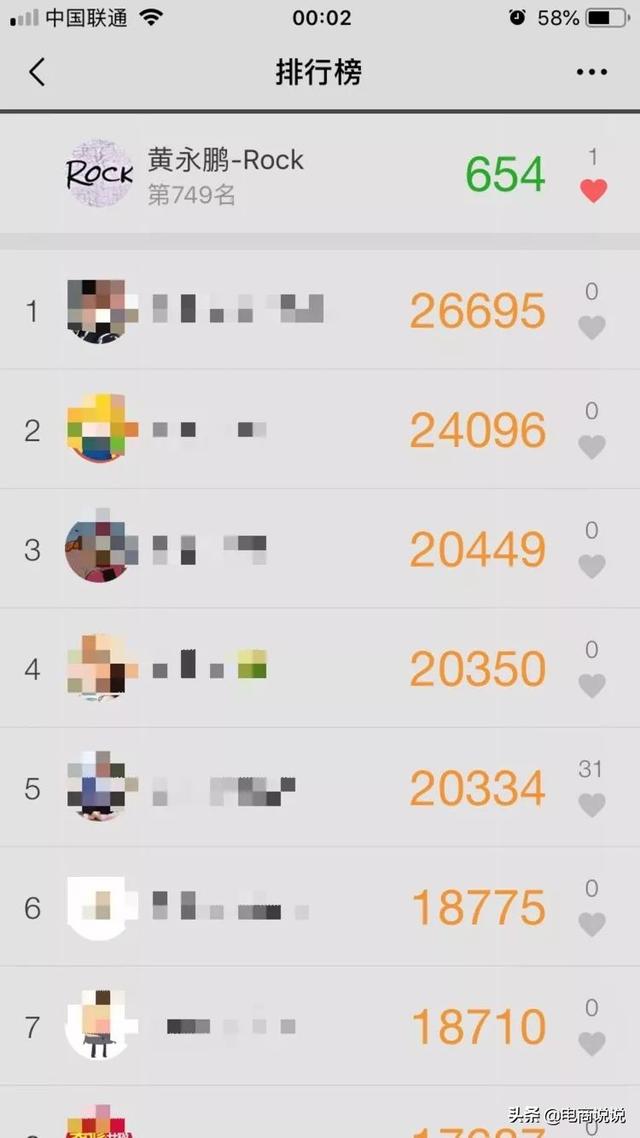The height and width of the screenshot is (1138, 640).
Task: Tap the heart next to score 18775
Action: 592,924
